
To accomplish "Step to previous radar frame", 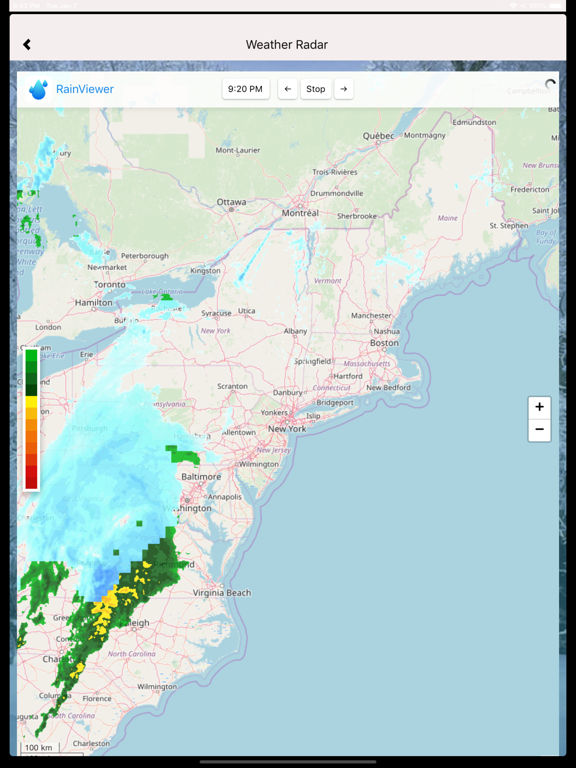I will [x=288, y=89].
